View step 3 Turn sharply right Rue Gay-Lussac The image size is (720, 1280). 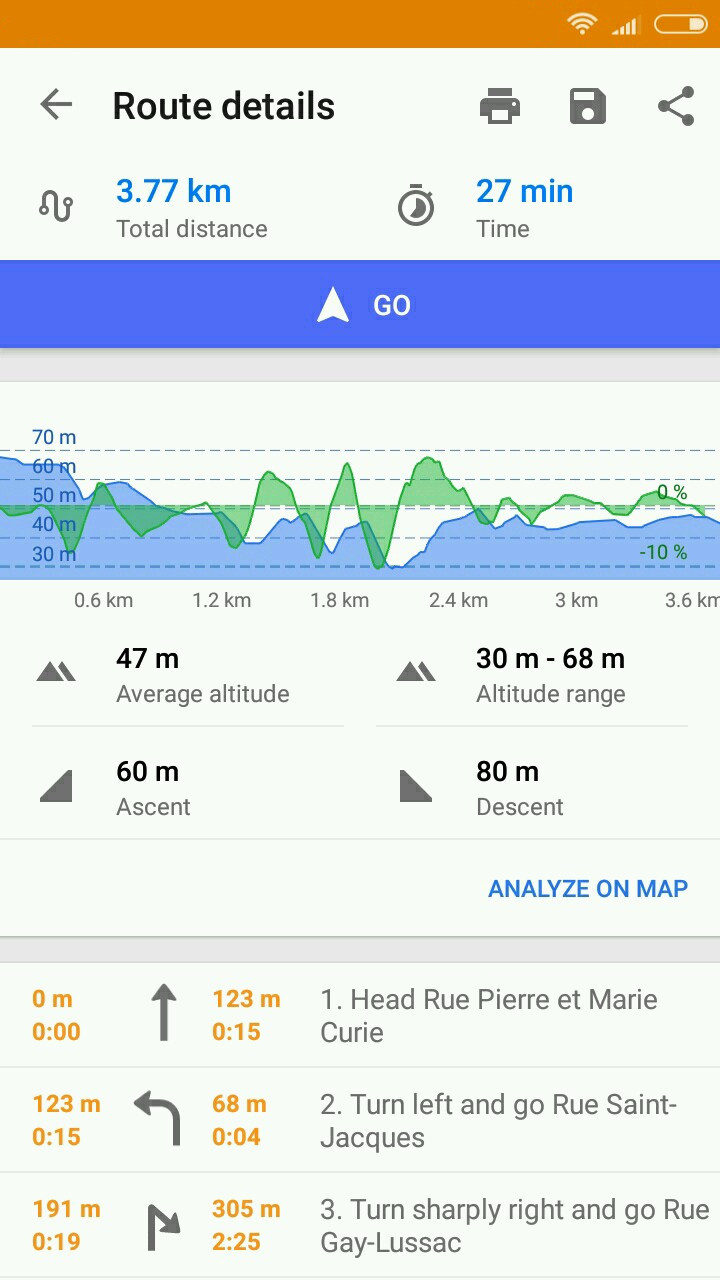coord(360,1225)
